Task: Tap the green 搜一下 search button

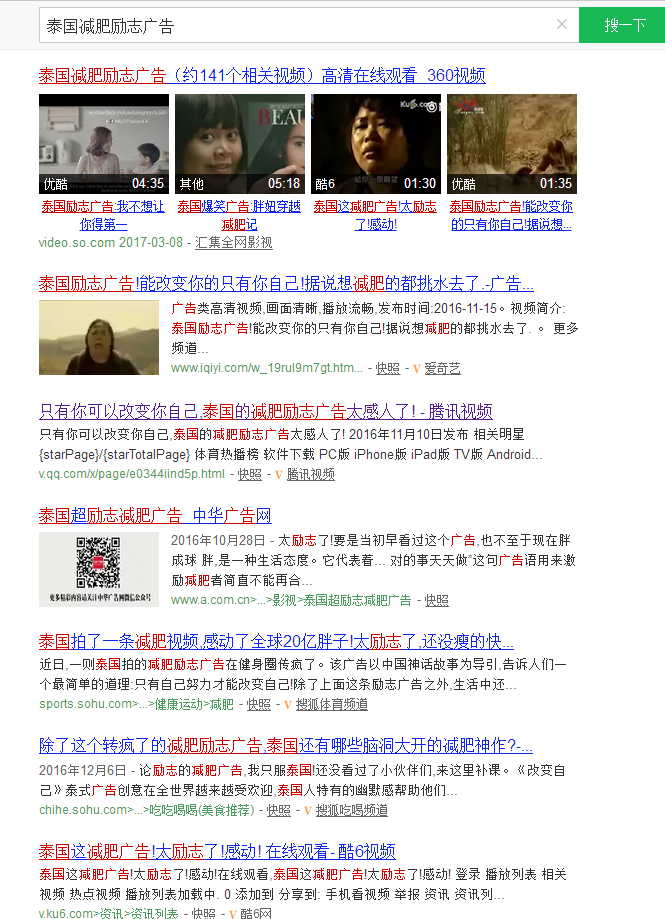Action: (x=621, y=25)
